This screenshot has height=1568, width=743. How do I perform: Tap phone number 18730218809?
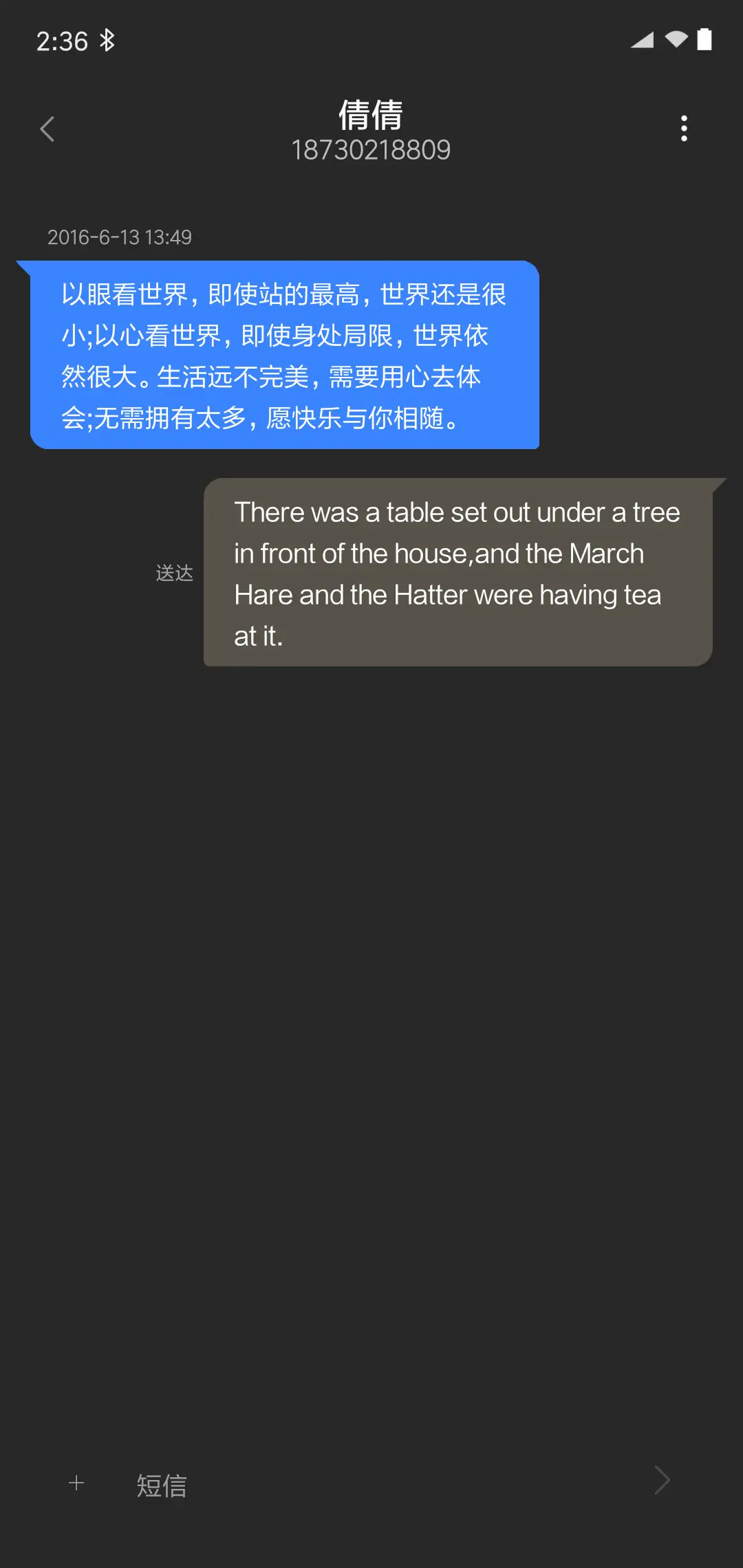[x=371, y=150]
